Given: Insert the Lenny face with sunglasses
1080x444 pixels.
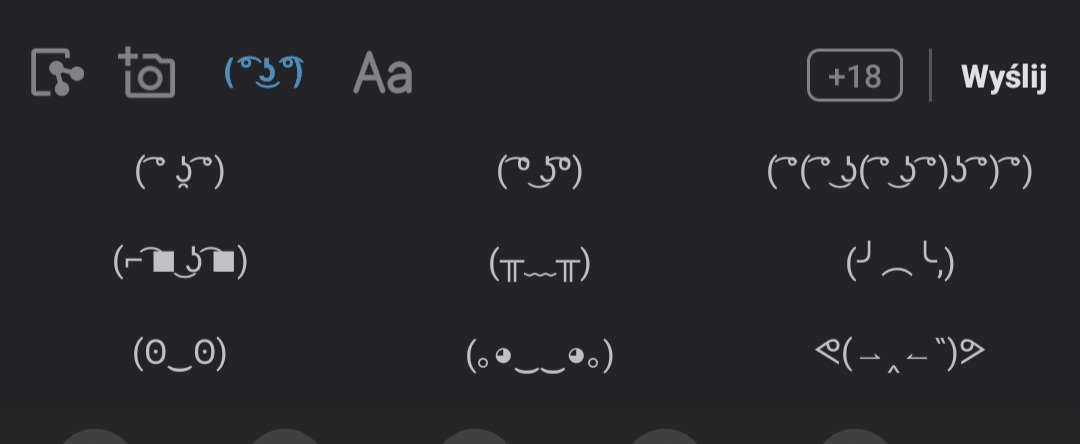Looking at the screenshot, I should pos(180,262).
